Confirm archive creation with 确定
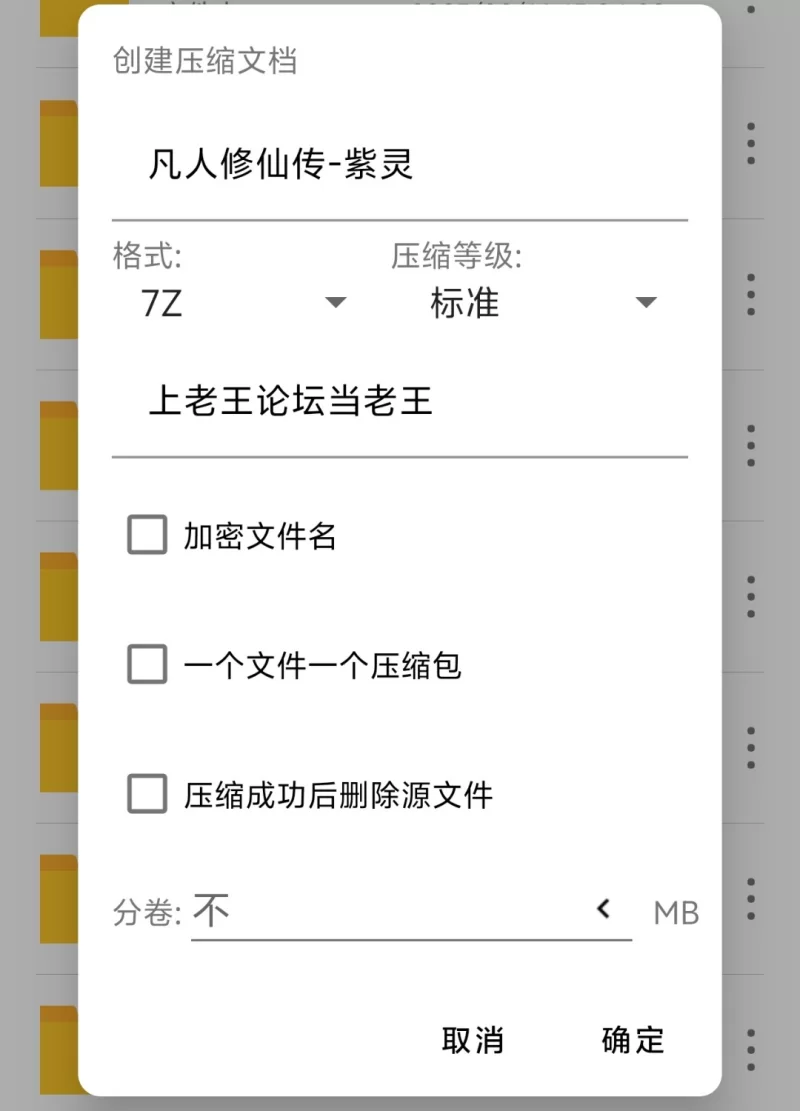Image resolution: width=800 pixels, height=1111 pixels. click(632, 1040)
